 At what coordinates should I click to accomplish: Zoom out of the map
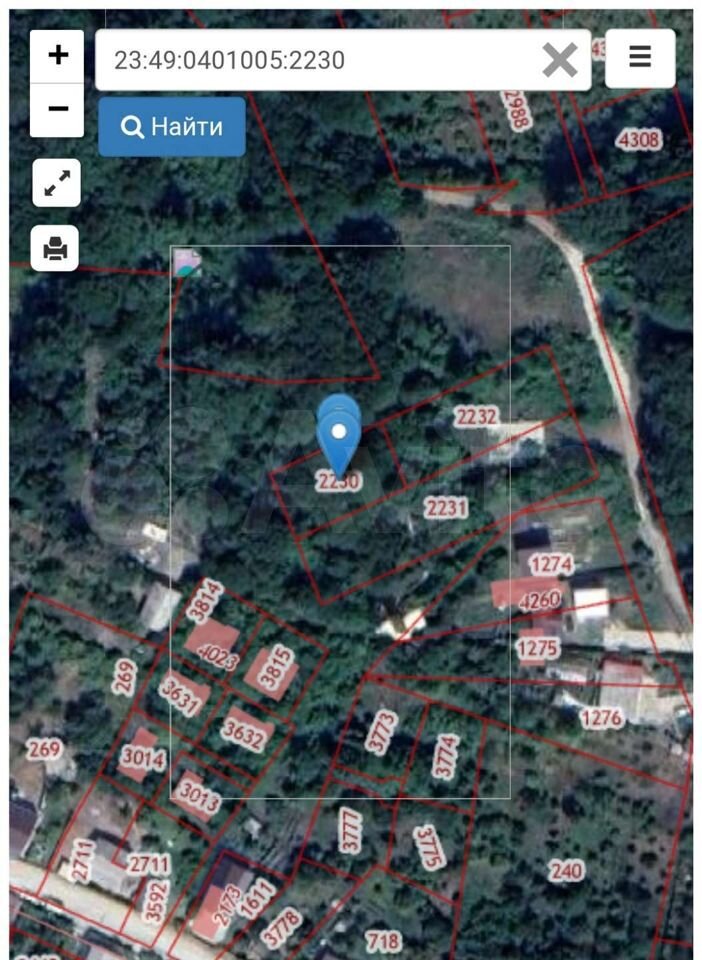[57, 109]
